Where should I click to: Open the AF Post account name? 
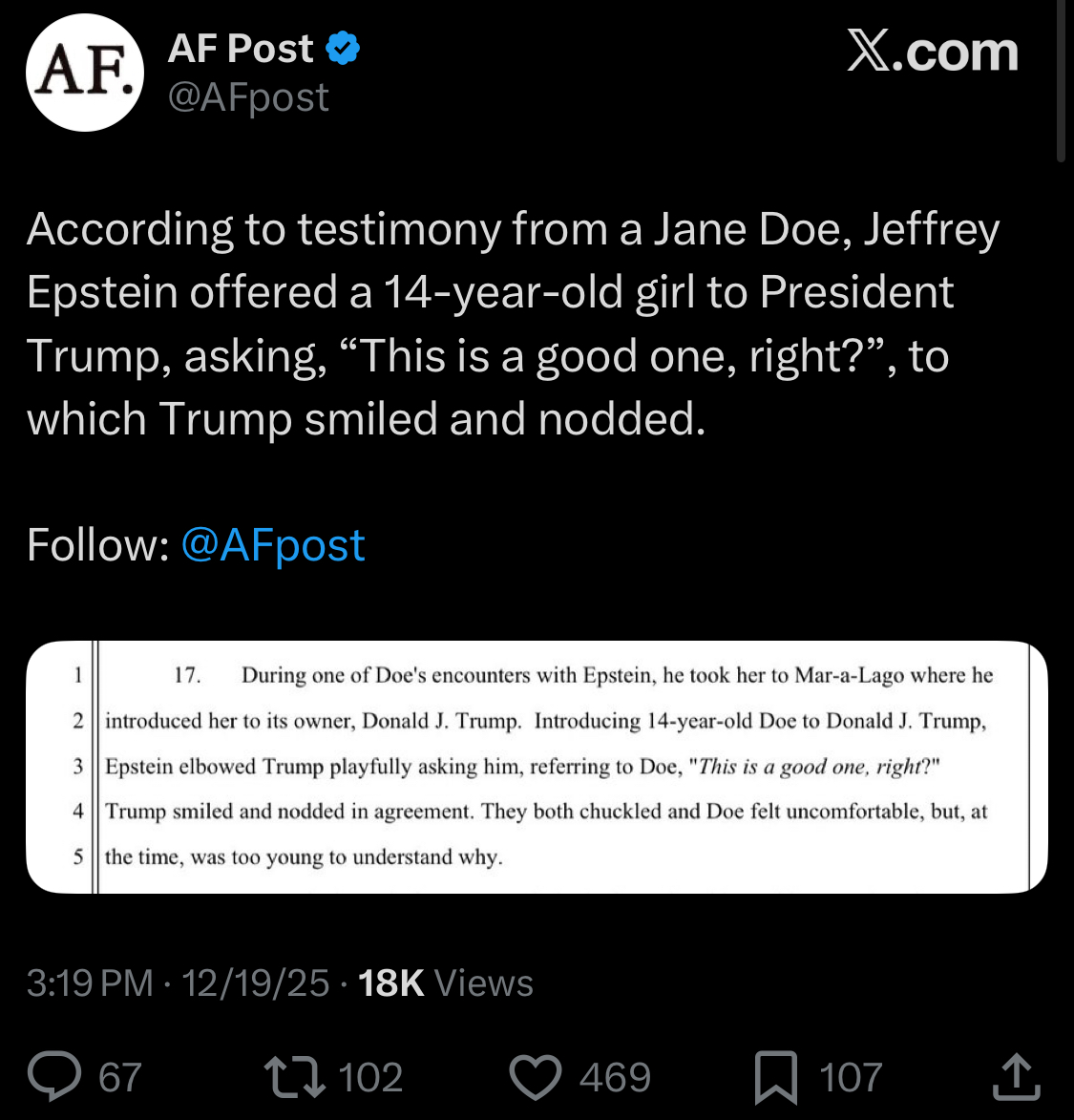pos(241,49)
